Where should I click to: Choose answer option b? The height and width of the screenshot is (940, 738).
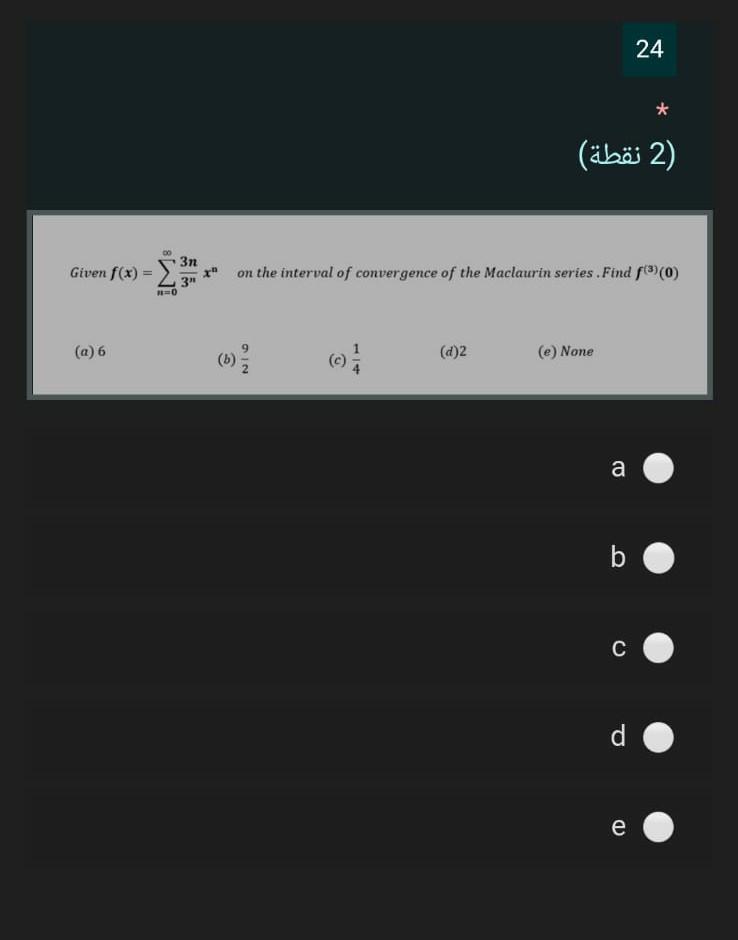pyautogui.click(x=658, y=559)
